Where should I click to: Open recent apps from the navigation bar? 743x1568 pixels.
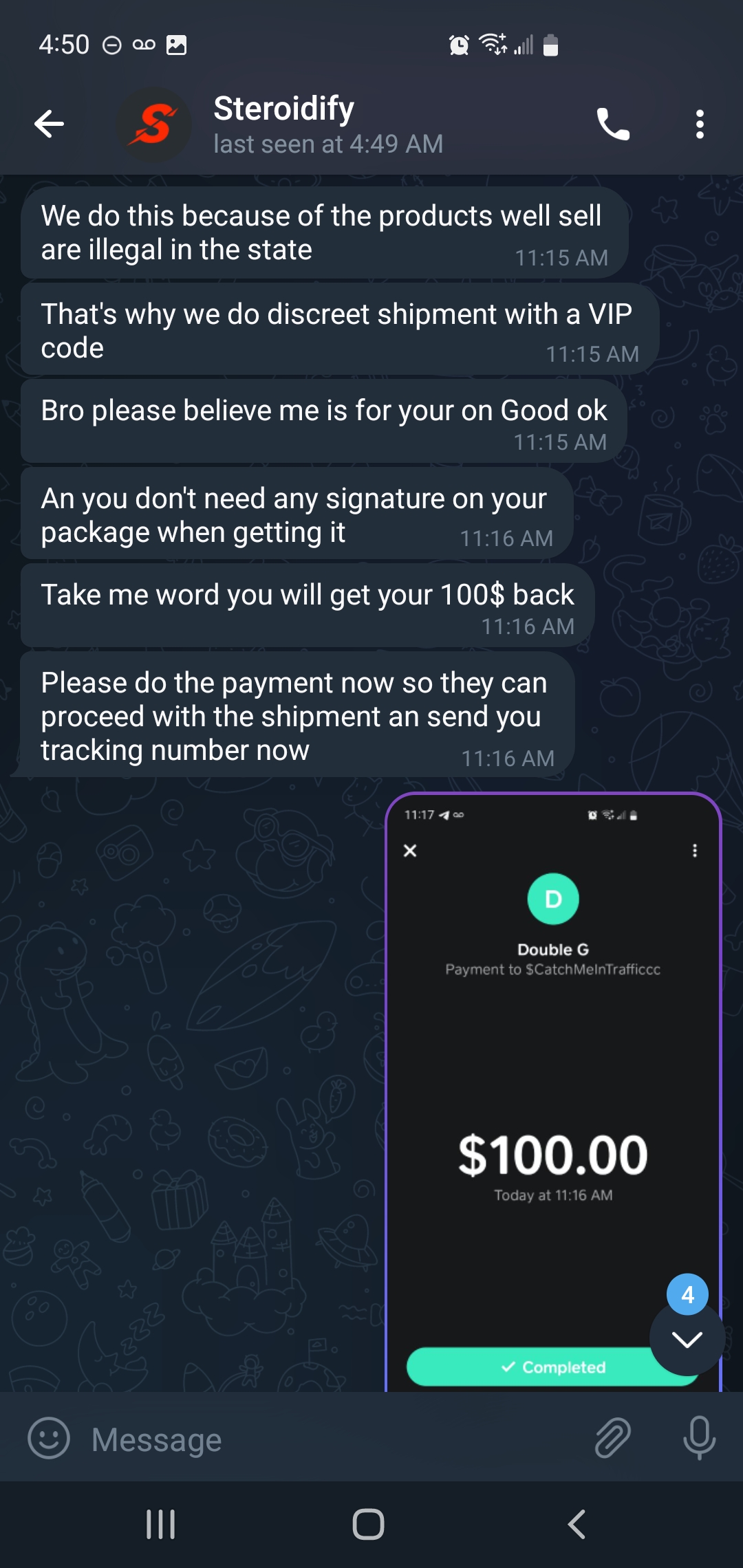(160, 1525)
